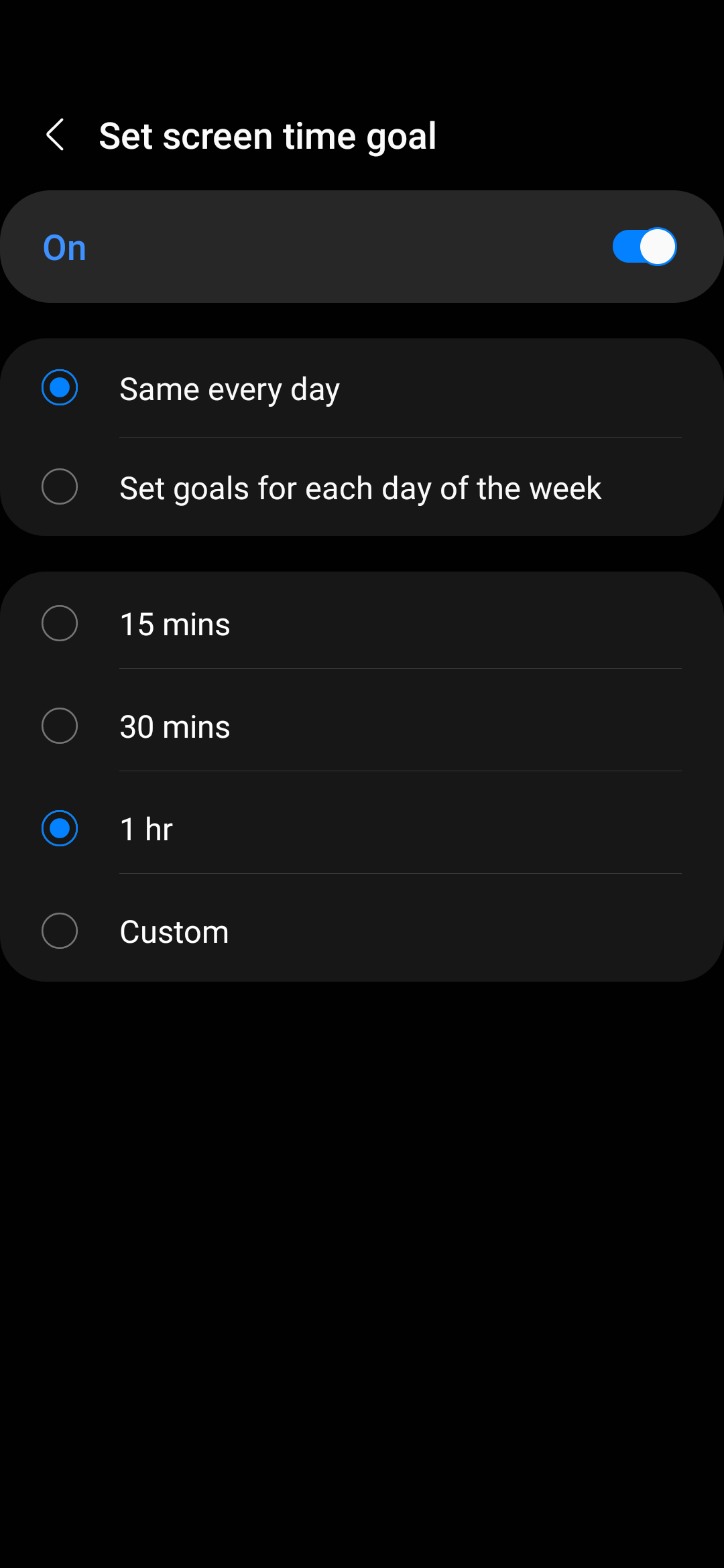724x1568 pixels.
Task: Choose the Custom goal option
Action: click(60, 931)
